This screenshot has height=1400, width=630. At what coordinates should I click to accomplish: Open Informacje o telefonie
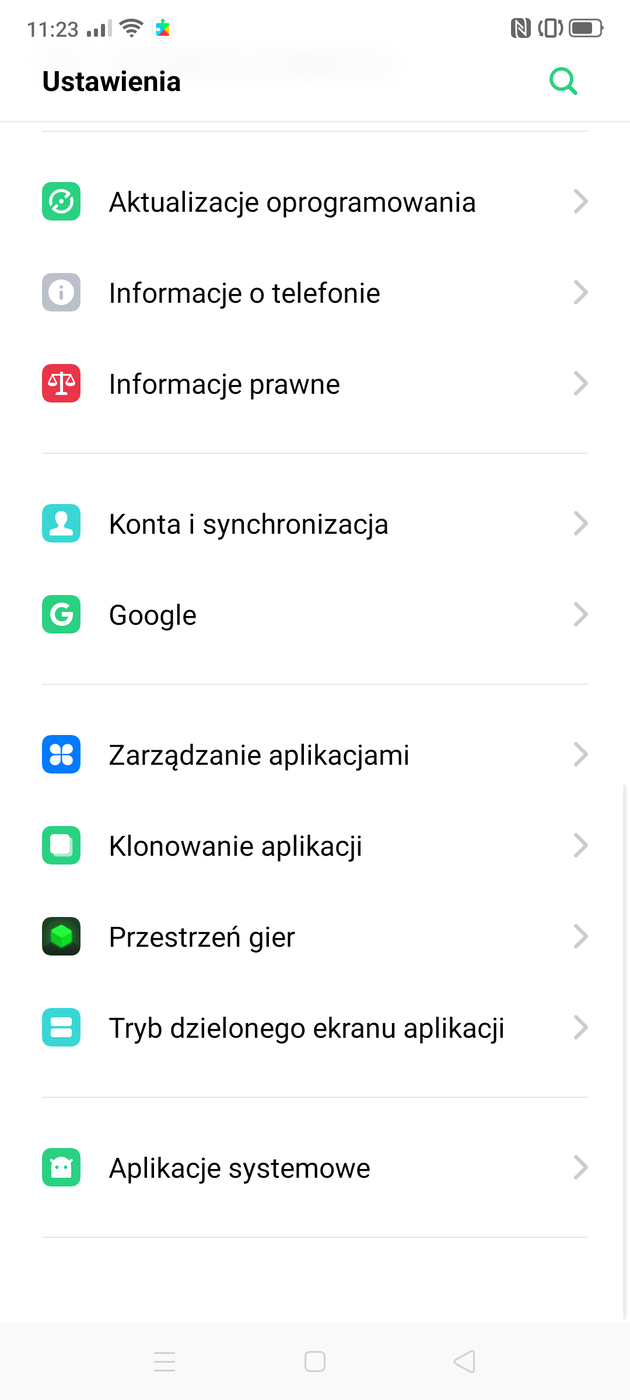(x=245, y=293)
